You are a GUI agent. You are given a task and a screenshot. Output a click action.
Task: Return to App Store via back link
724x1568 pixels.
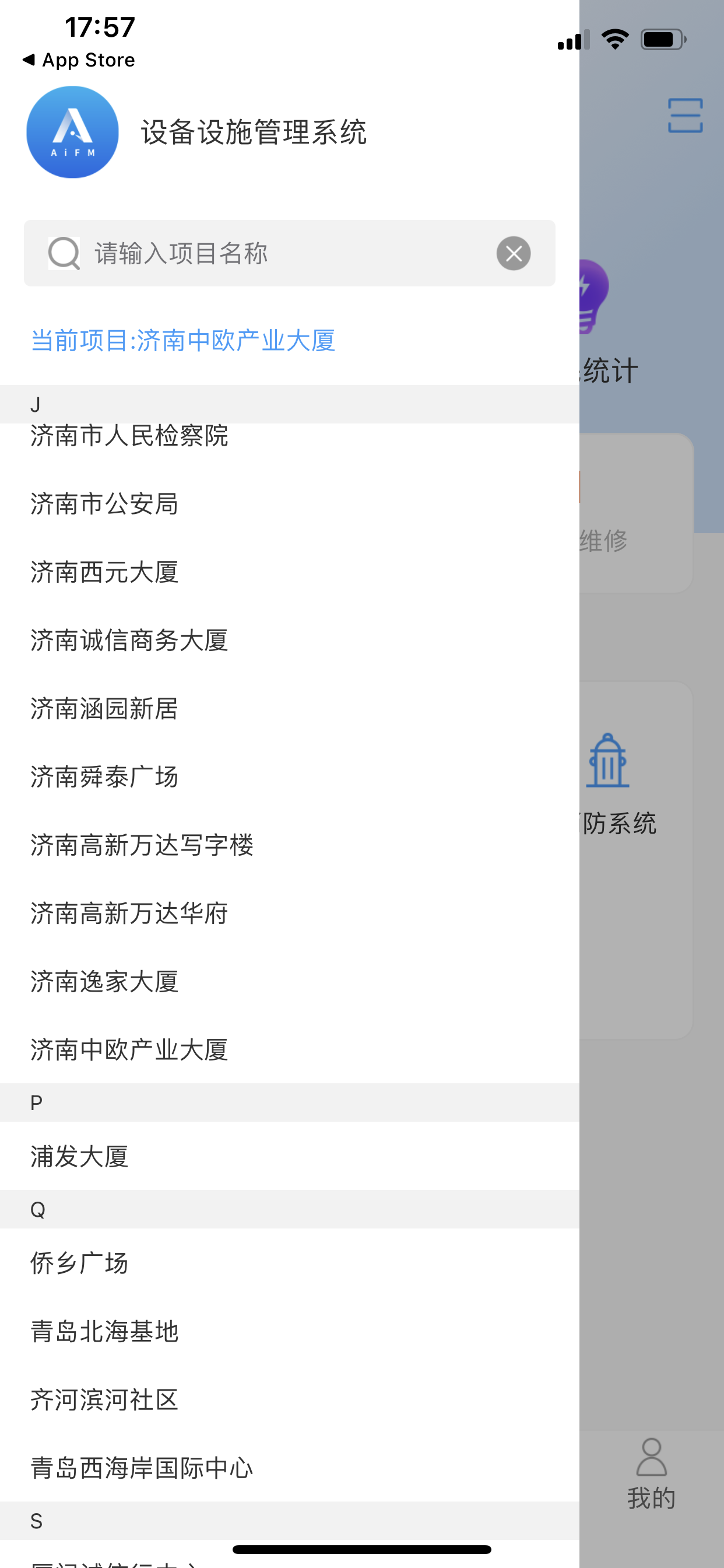pyautogui.click(x=79, y=60)
